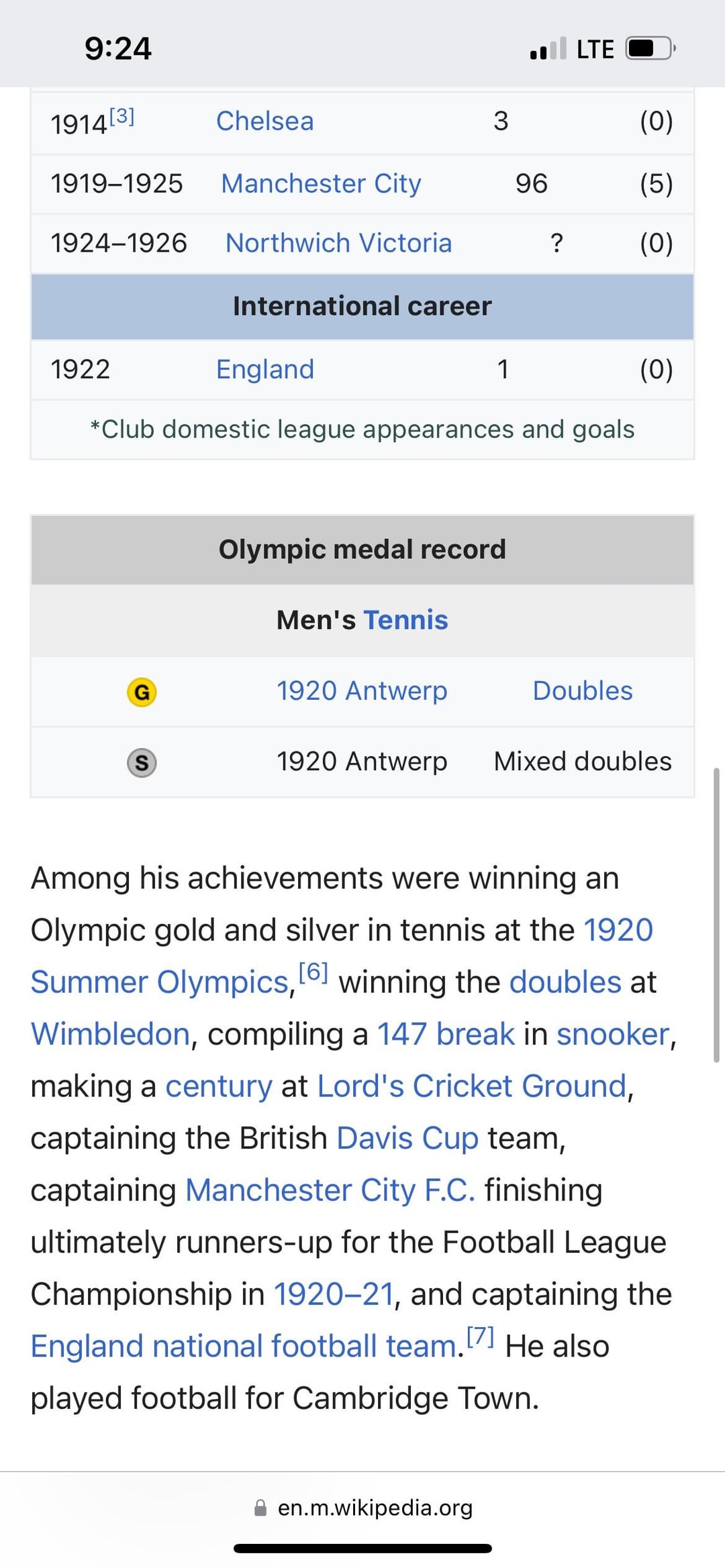Viewport: 725px width, 1568px height.
Task: Open the blue 1920 Antwerp link
Action: 362,691
